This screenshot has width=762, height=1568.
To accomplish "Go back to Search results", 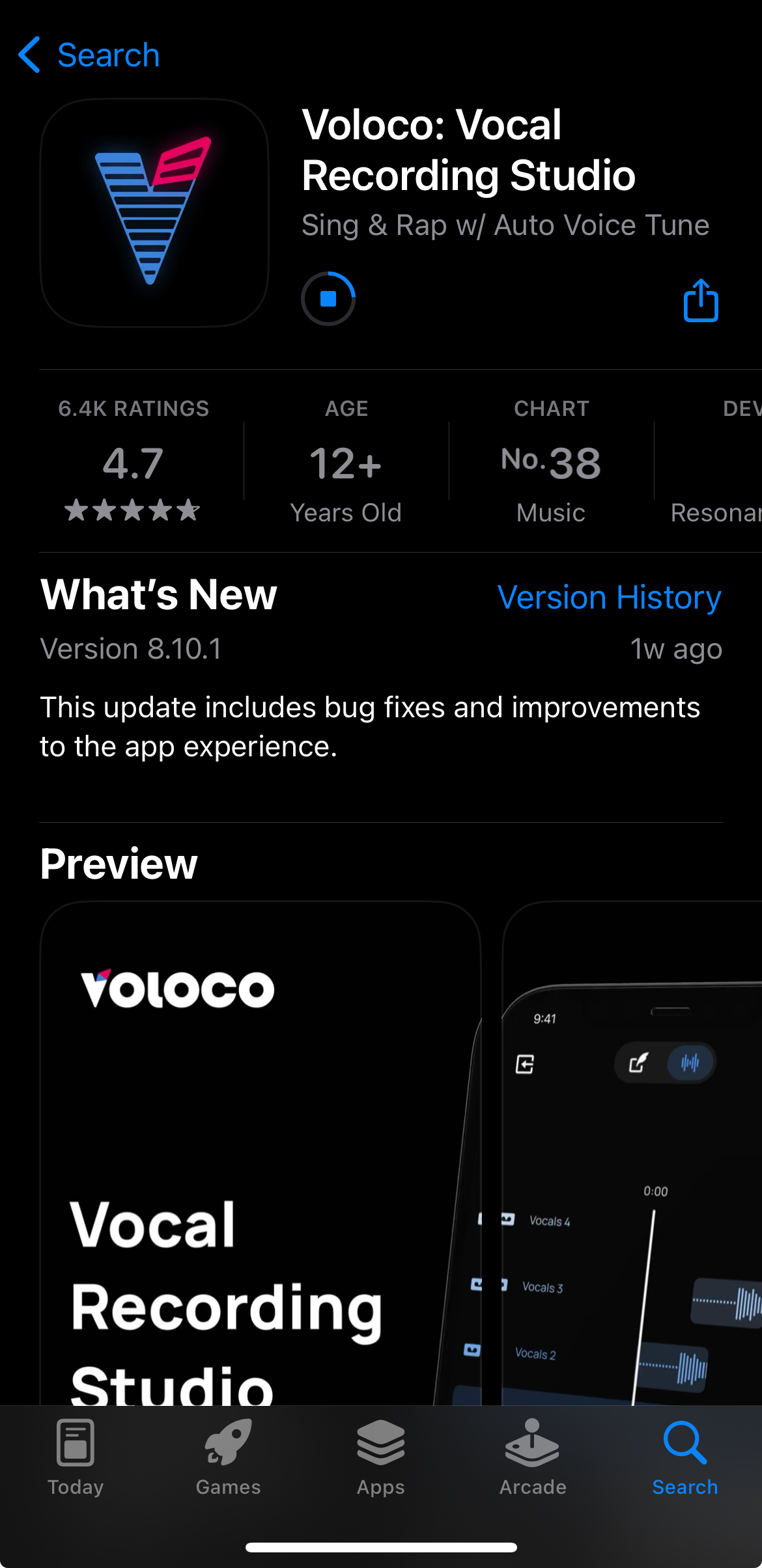I will coord(89,55).
